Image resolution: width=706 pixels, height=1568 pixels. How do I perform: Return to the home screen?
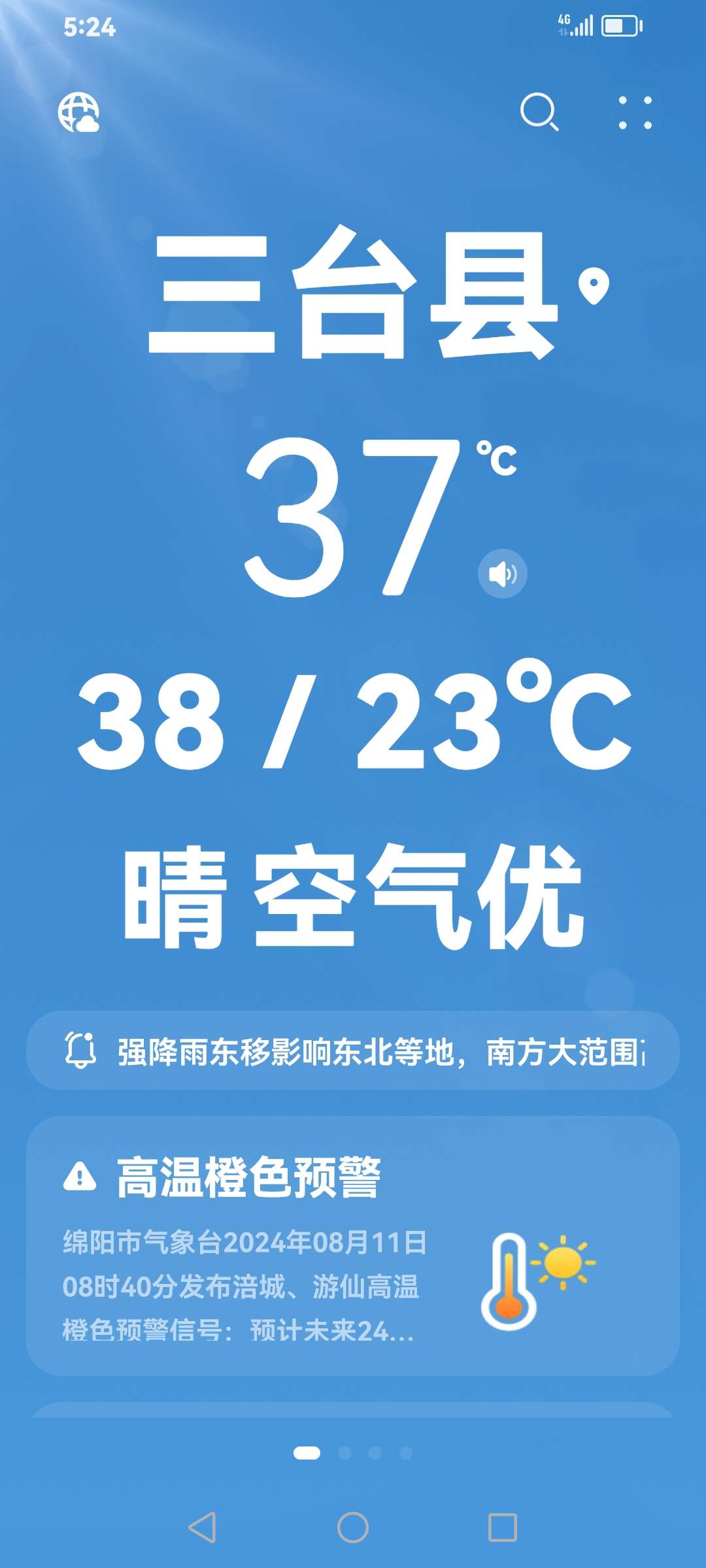point(353,1527)
